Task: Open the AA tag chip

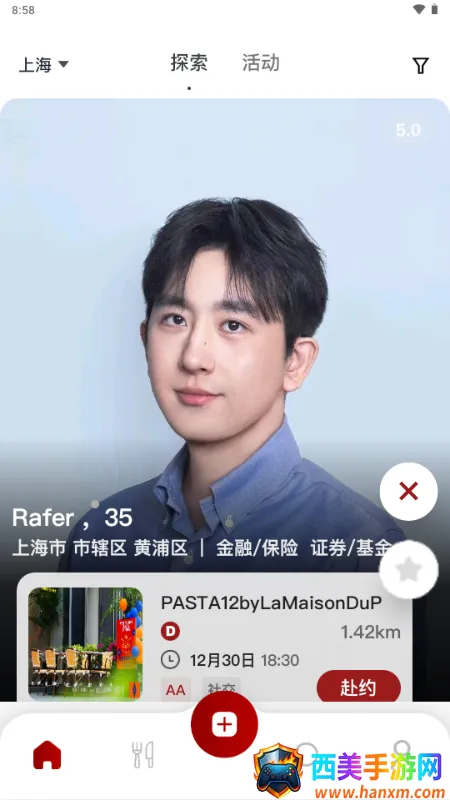Action: 176,689
